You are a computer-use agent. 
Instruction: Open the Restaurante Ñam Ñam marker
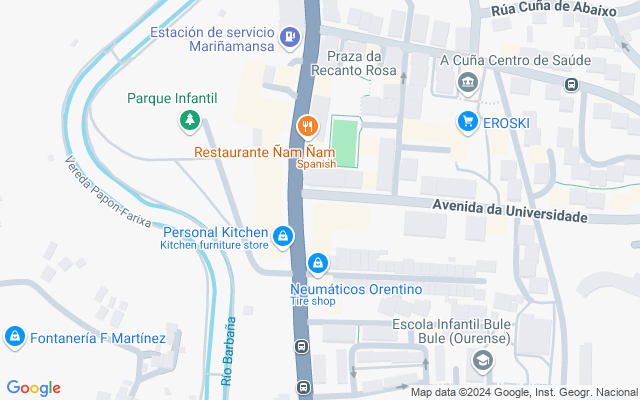click(x=307, y=126)
